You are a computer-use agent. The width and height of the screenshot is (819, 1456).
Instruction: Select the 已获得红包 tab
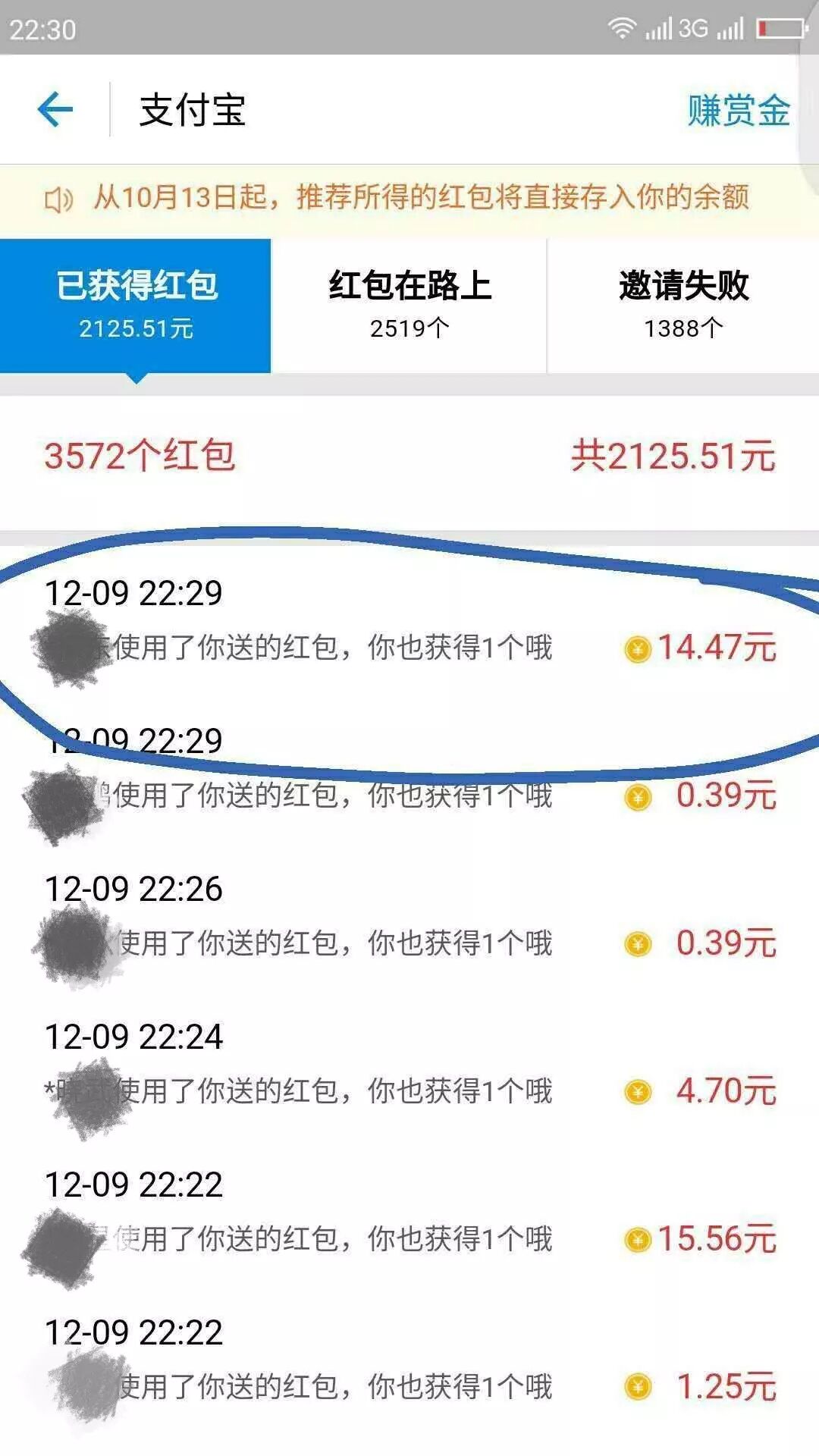coord(136,305)
